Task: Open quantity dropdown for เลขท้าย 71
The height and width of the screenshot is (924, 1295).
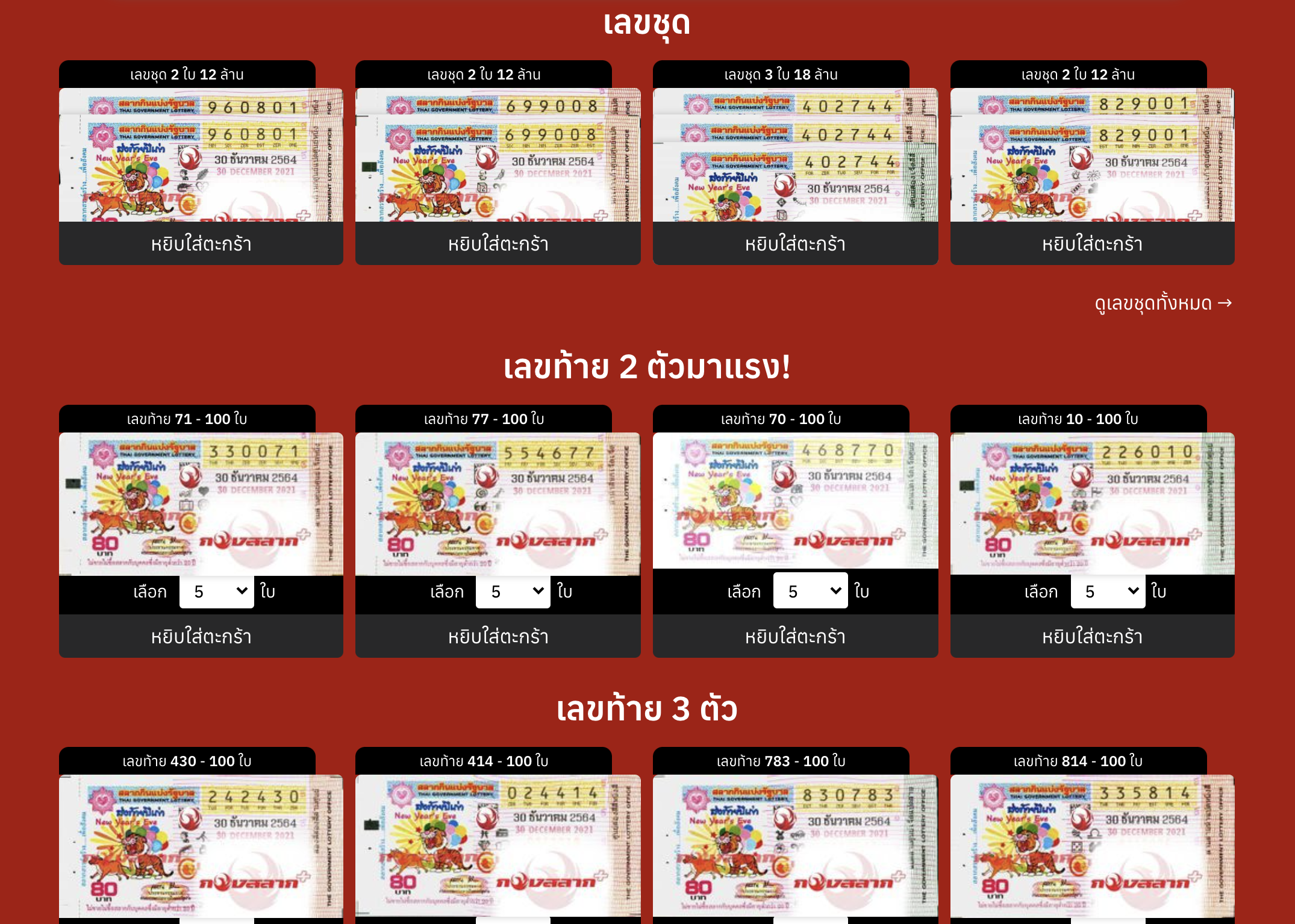Action: [x=217, y=592]
